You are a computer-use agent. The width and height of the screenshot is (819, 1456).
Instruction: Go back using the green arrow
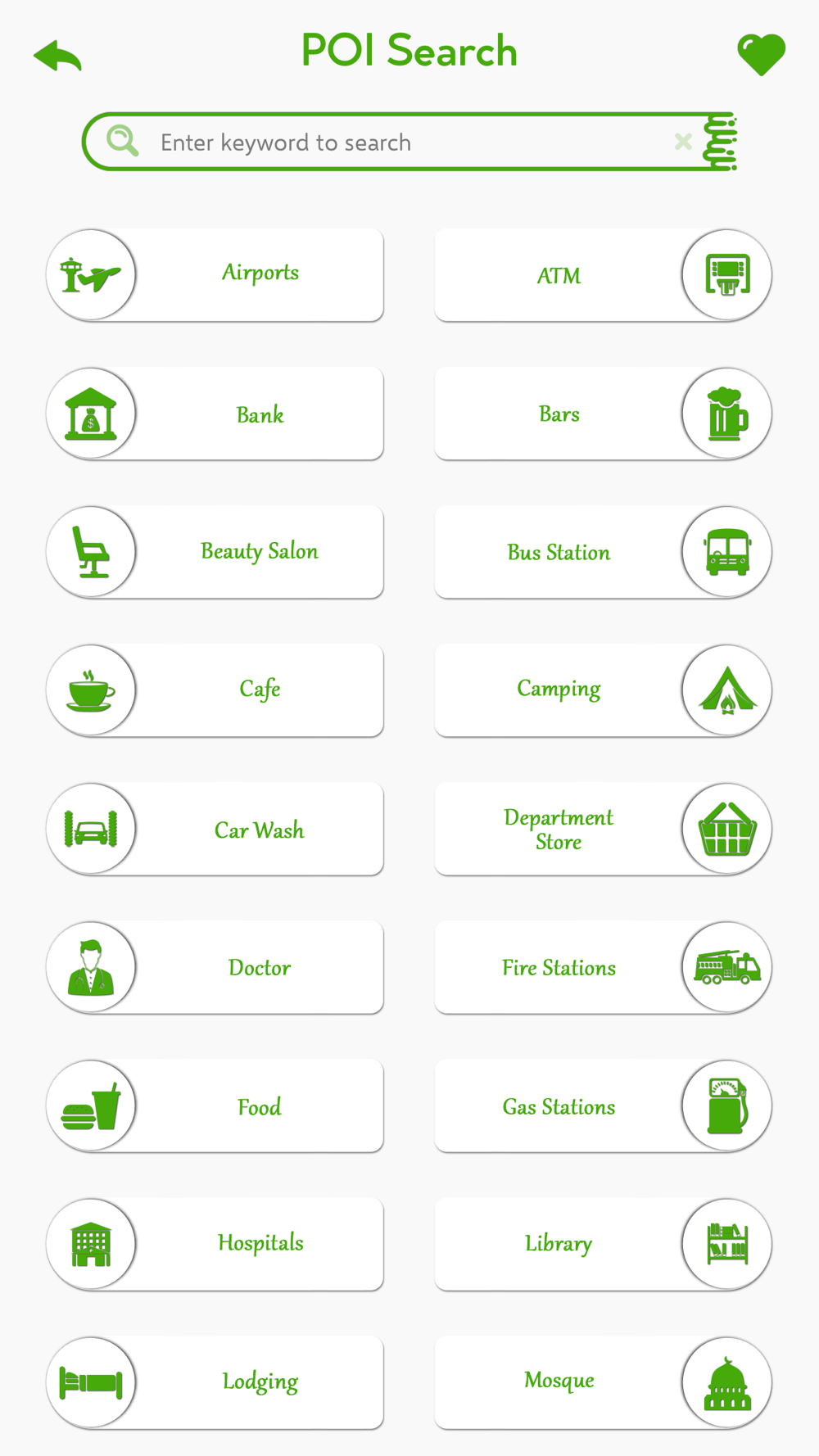tap(57, 56)
